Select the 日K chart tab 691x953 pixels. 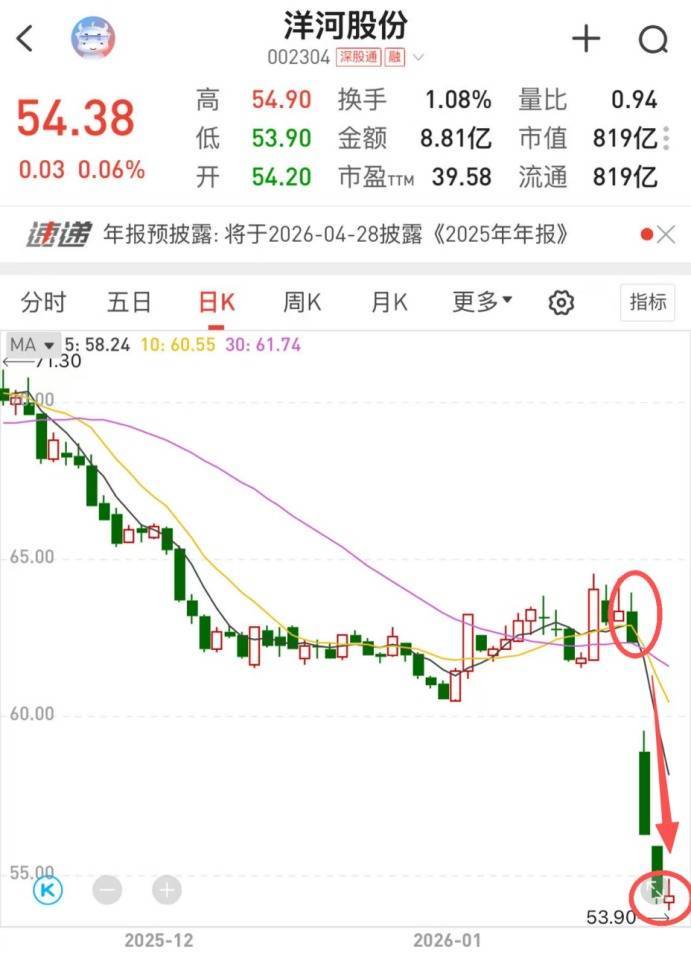[x=216, y=302]
